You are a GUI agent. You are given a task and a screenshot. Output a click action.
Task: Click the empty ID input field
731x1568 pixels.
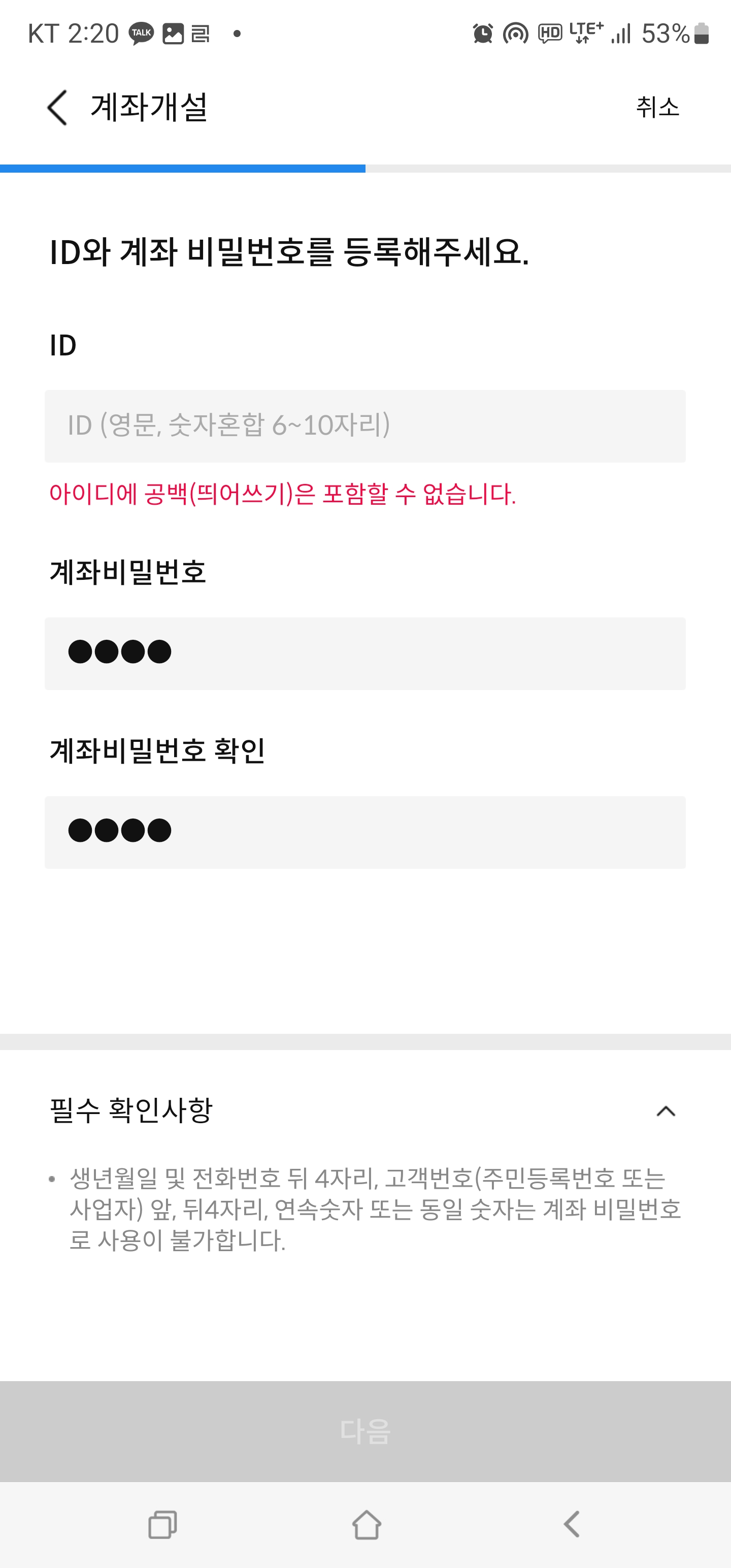(x=365, y=426)
